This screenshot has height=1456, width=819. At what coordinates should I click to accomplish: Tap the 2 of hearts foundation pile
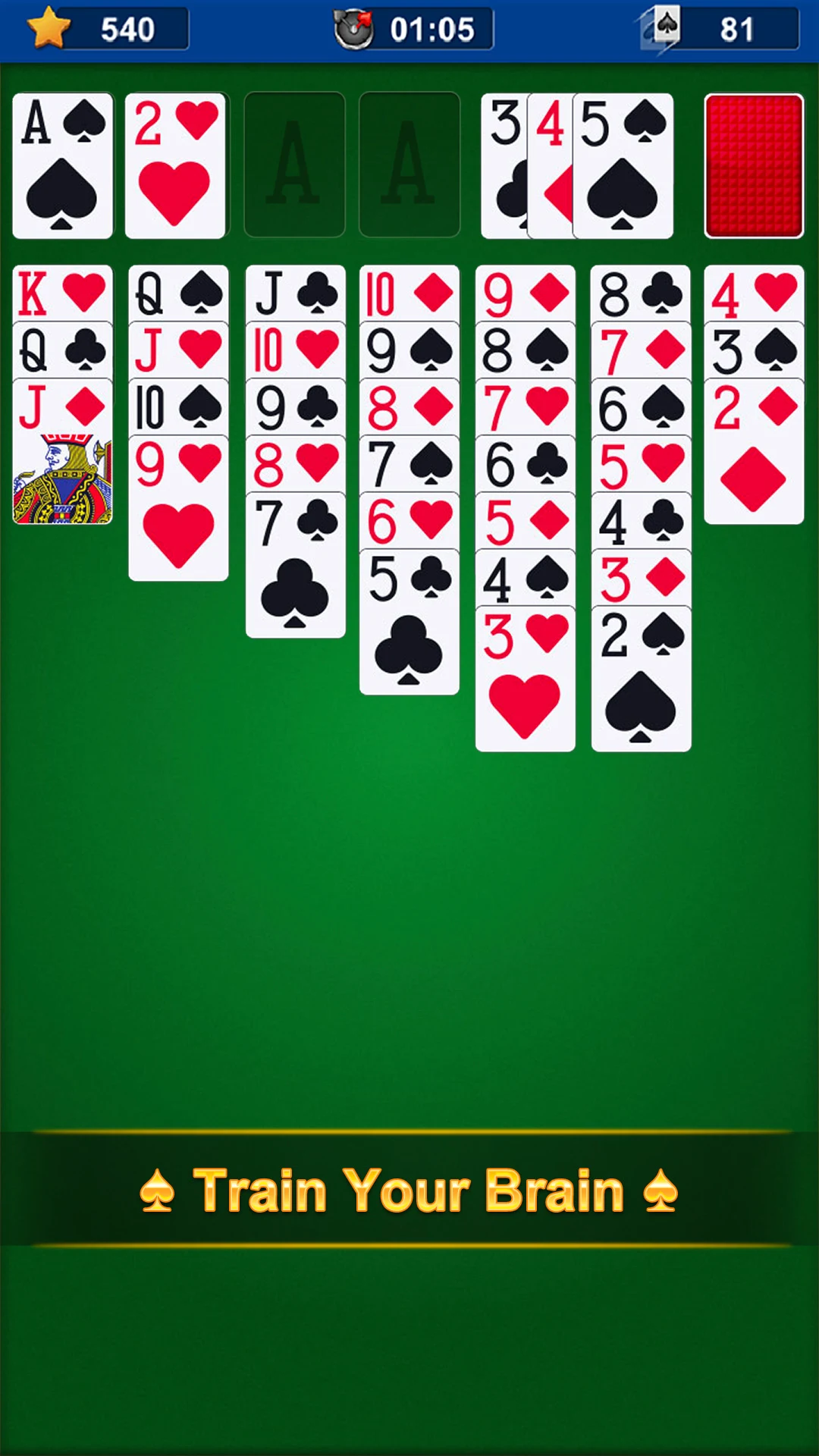click(175, 165)
